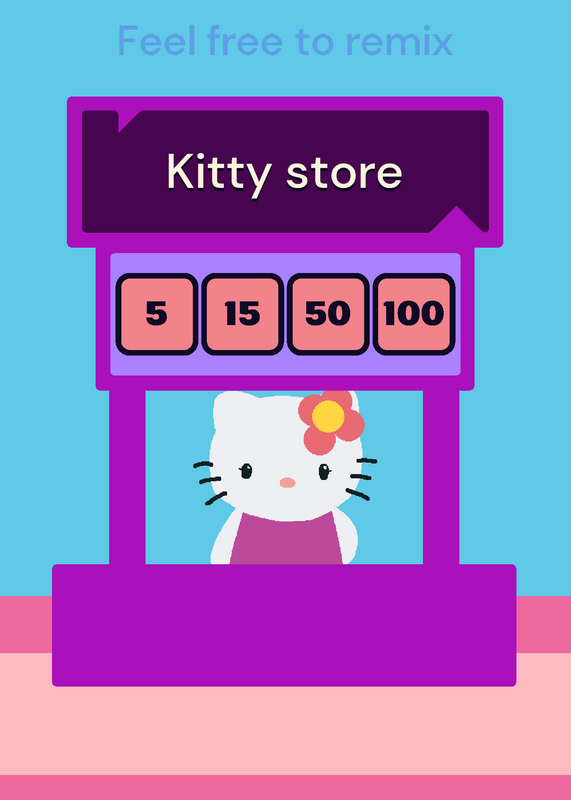Tap the 5 price button
The image size is (571, 800).
(x=157, y=314)
